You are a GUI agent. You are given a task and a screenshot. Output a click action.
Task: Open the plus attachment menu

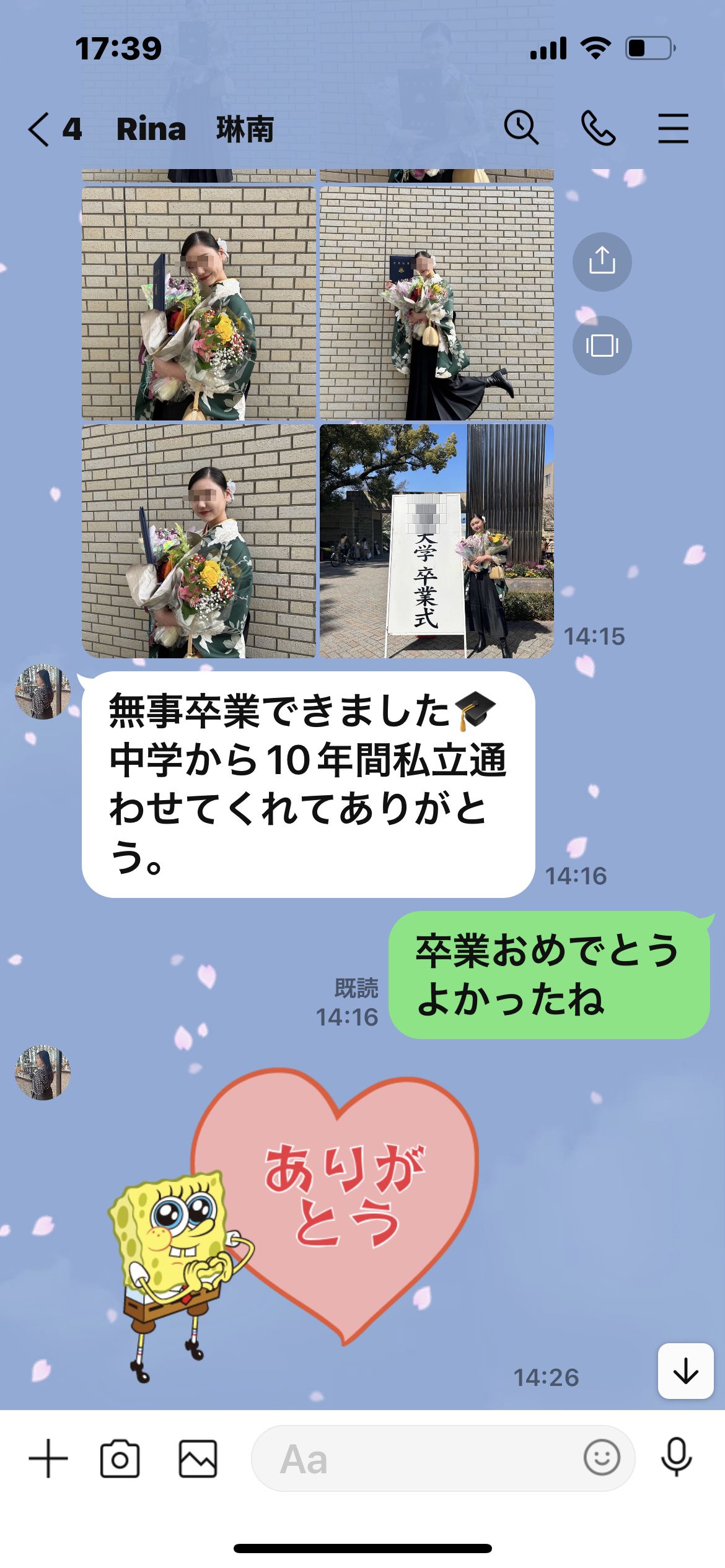click(48, 1458)
